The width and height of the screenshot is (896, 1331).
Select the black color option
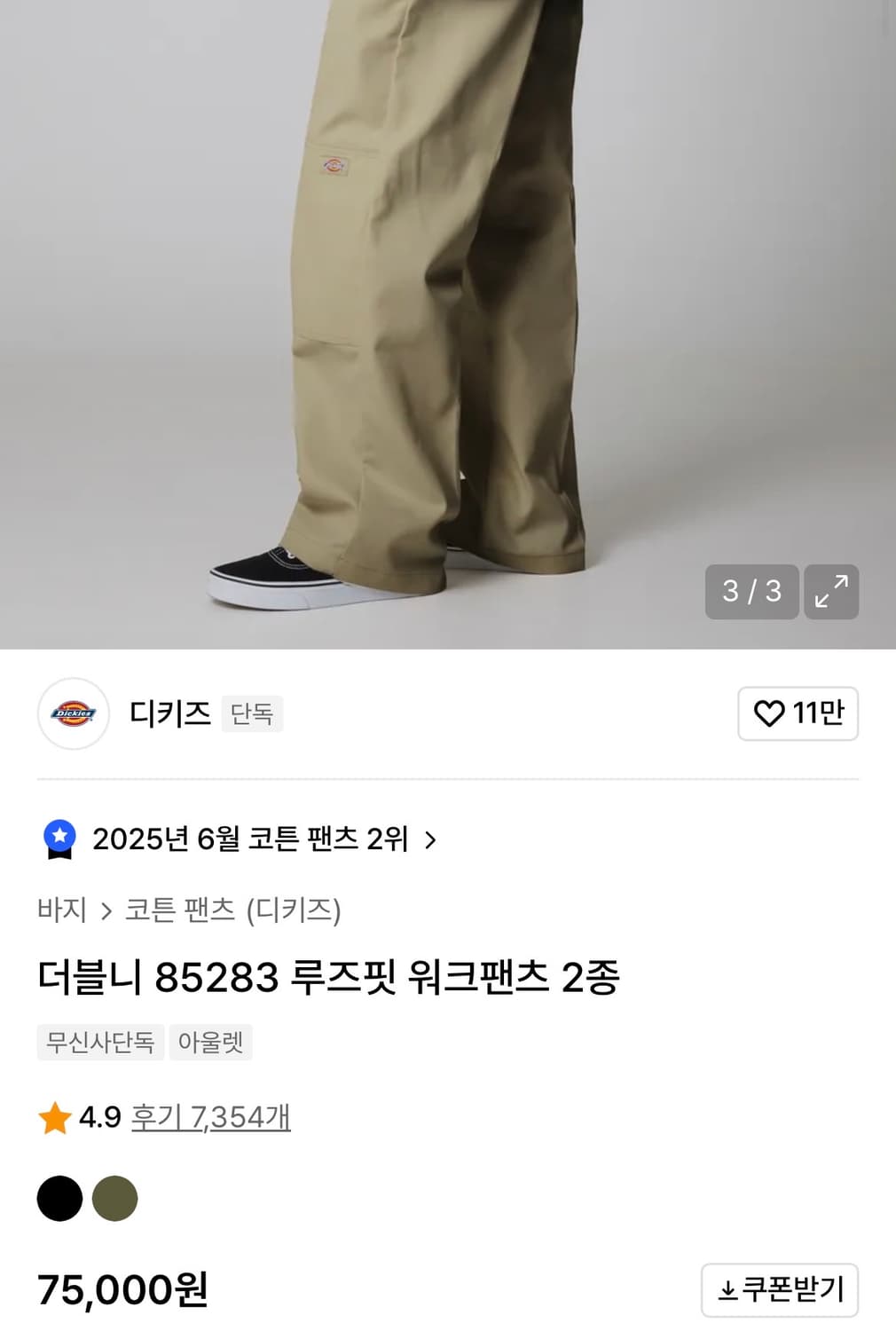[x=59, y=1198]
